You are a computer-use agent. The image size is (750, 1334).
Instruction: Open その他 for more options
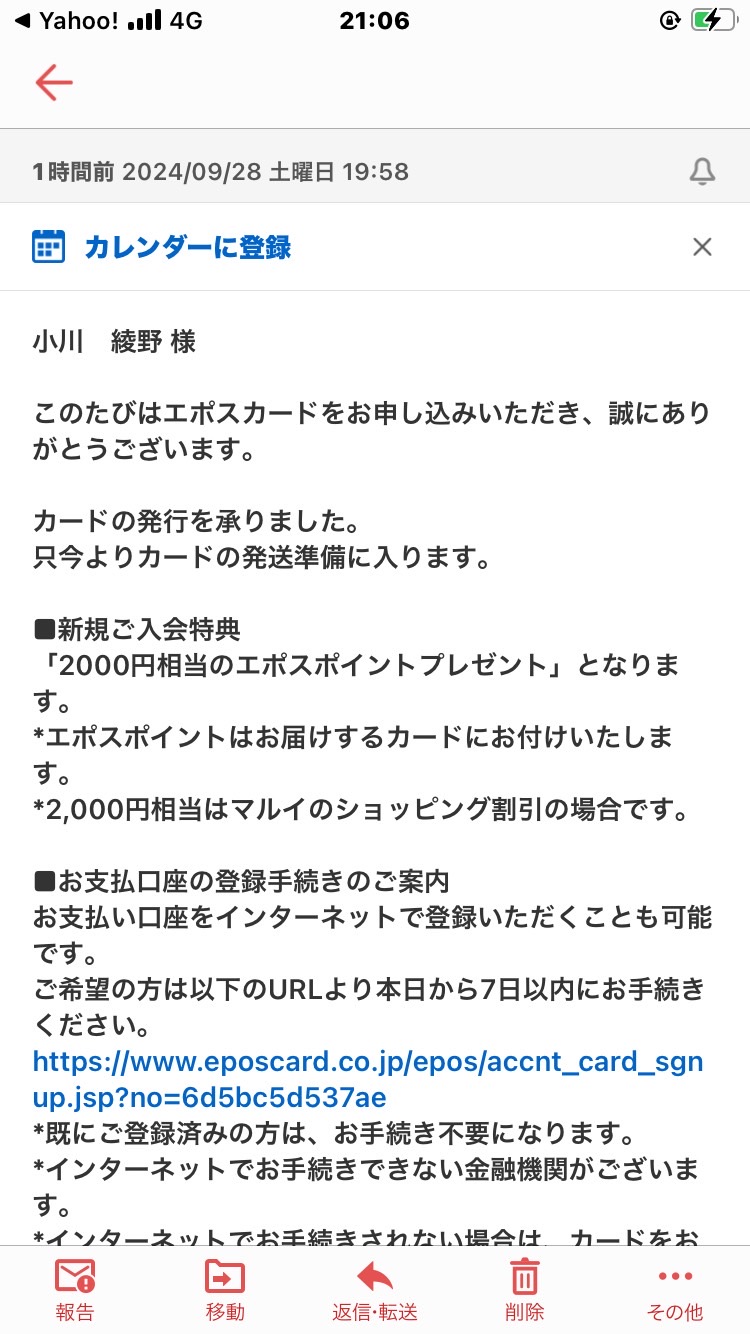click(x=675, y=1291)
